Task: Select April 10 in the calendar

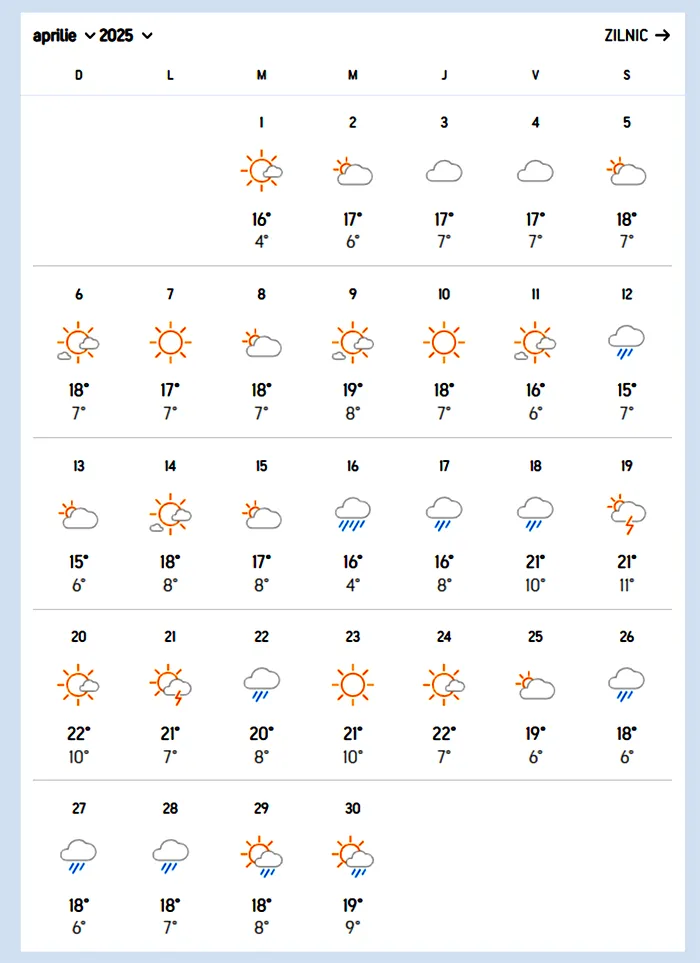Action: pos(444,352)
